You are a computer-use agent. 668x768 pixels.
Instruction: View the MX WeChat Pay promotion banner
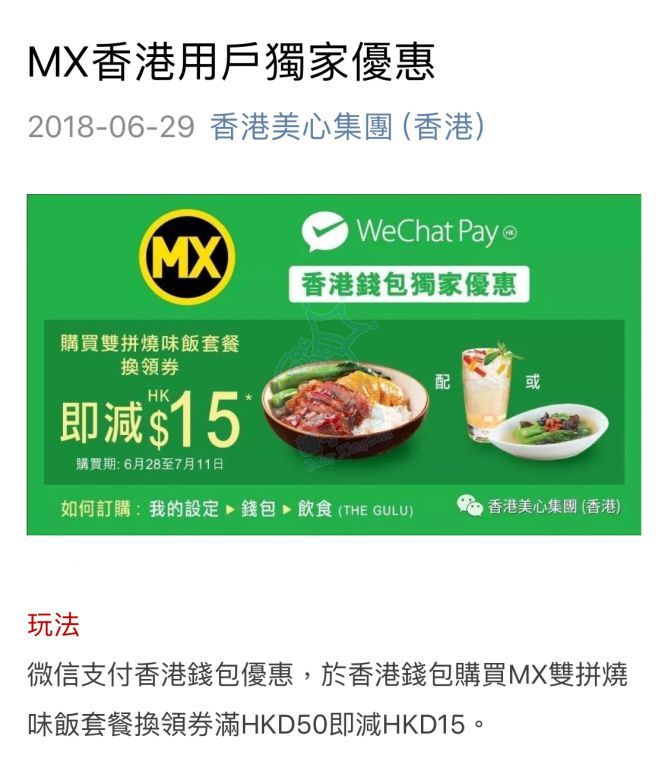pos(334,364)
